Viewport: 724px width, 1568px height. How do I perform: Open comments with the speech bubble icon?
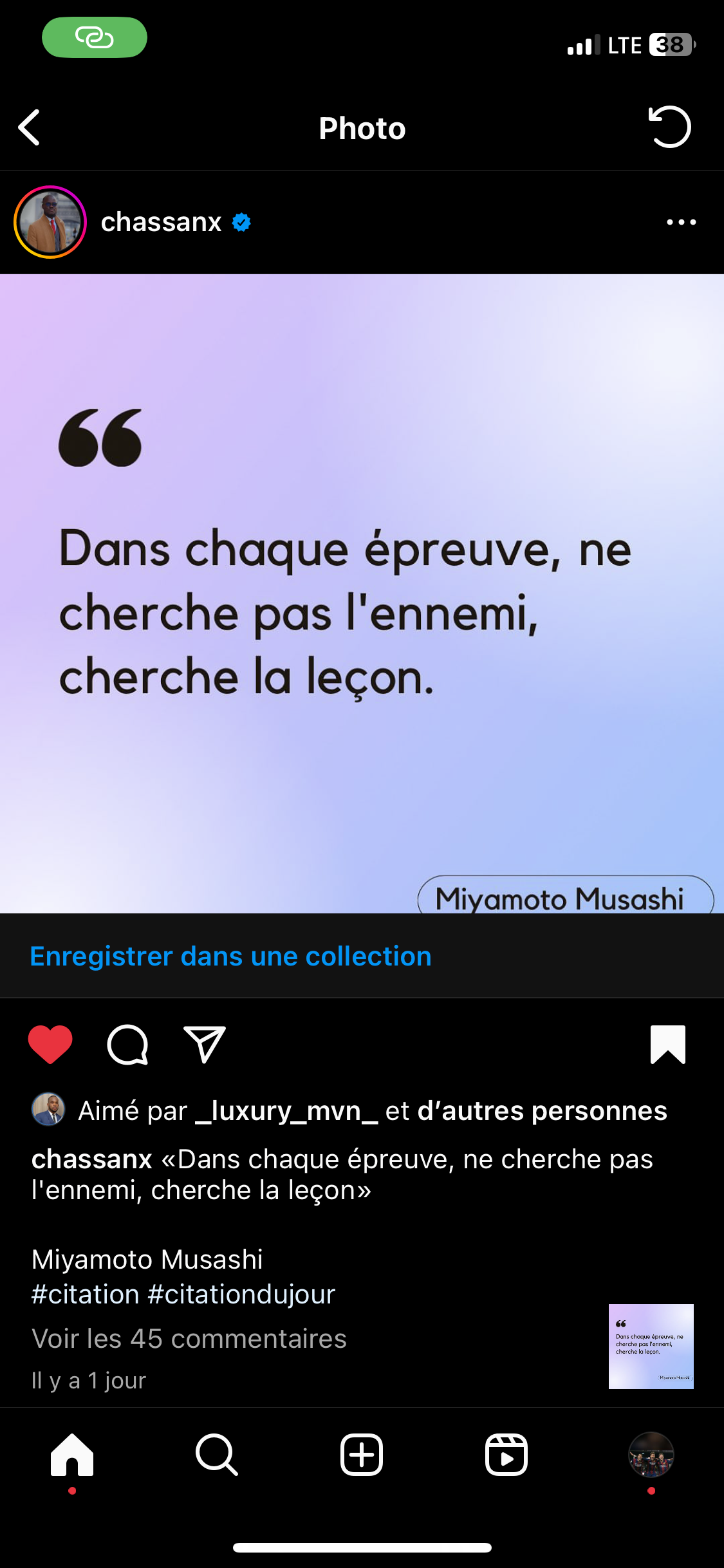[x=127, y=1044]
